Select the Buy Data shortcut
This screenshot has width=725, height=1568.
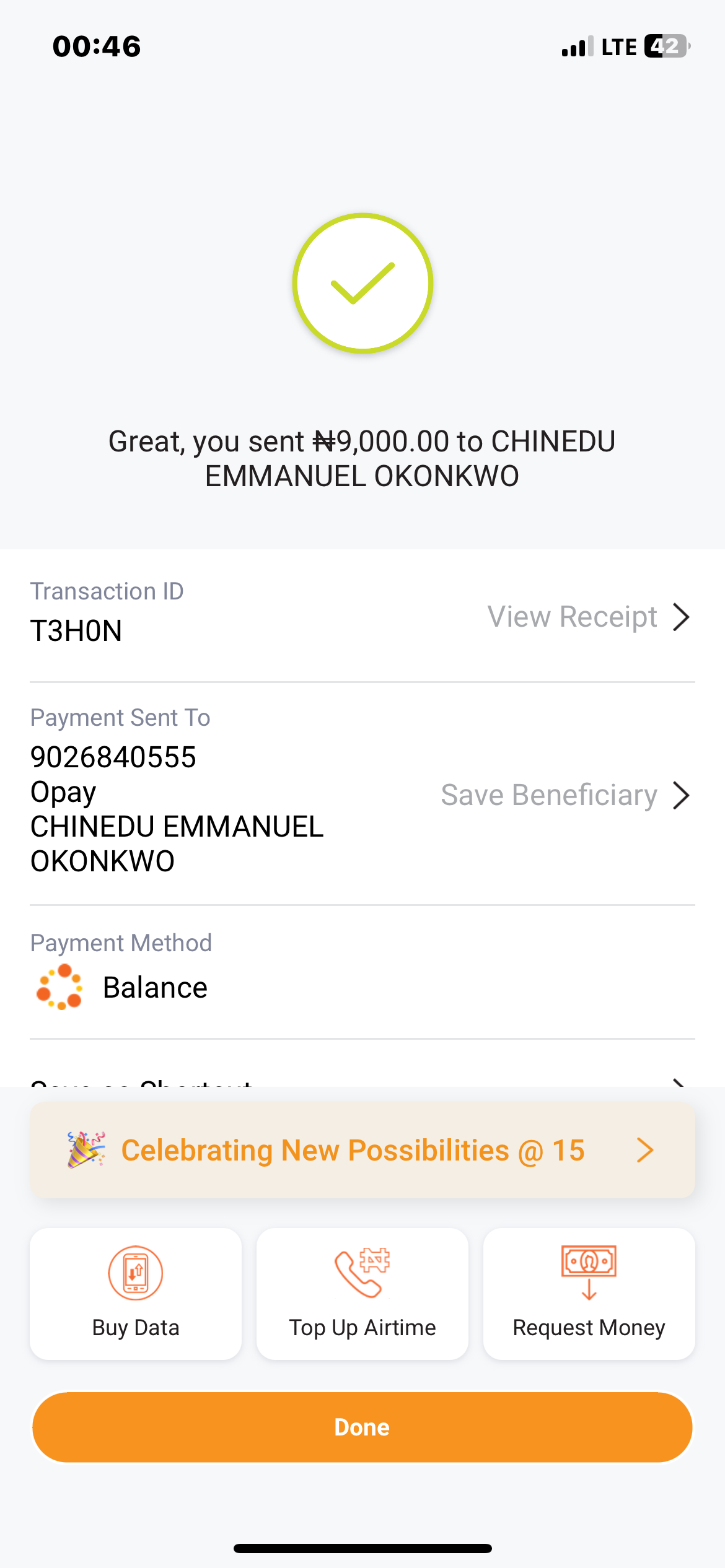tap(136, 1294)
